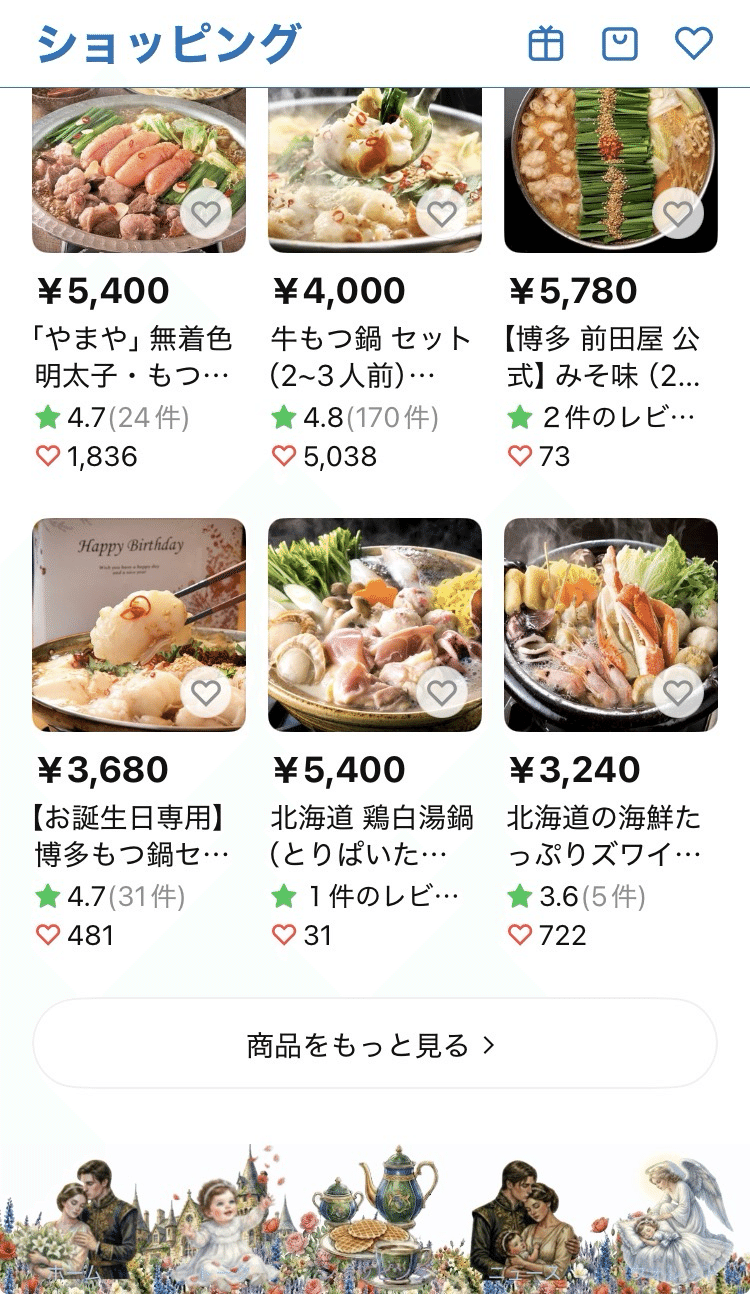Save 北海道 鶏白湯鍋 with its heart icon
Viewport: 750px width, 1294px height.
click(442, 692)
